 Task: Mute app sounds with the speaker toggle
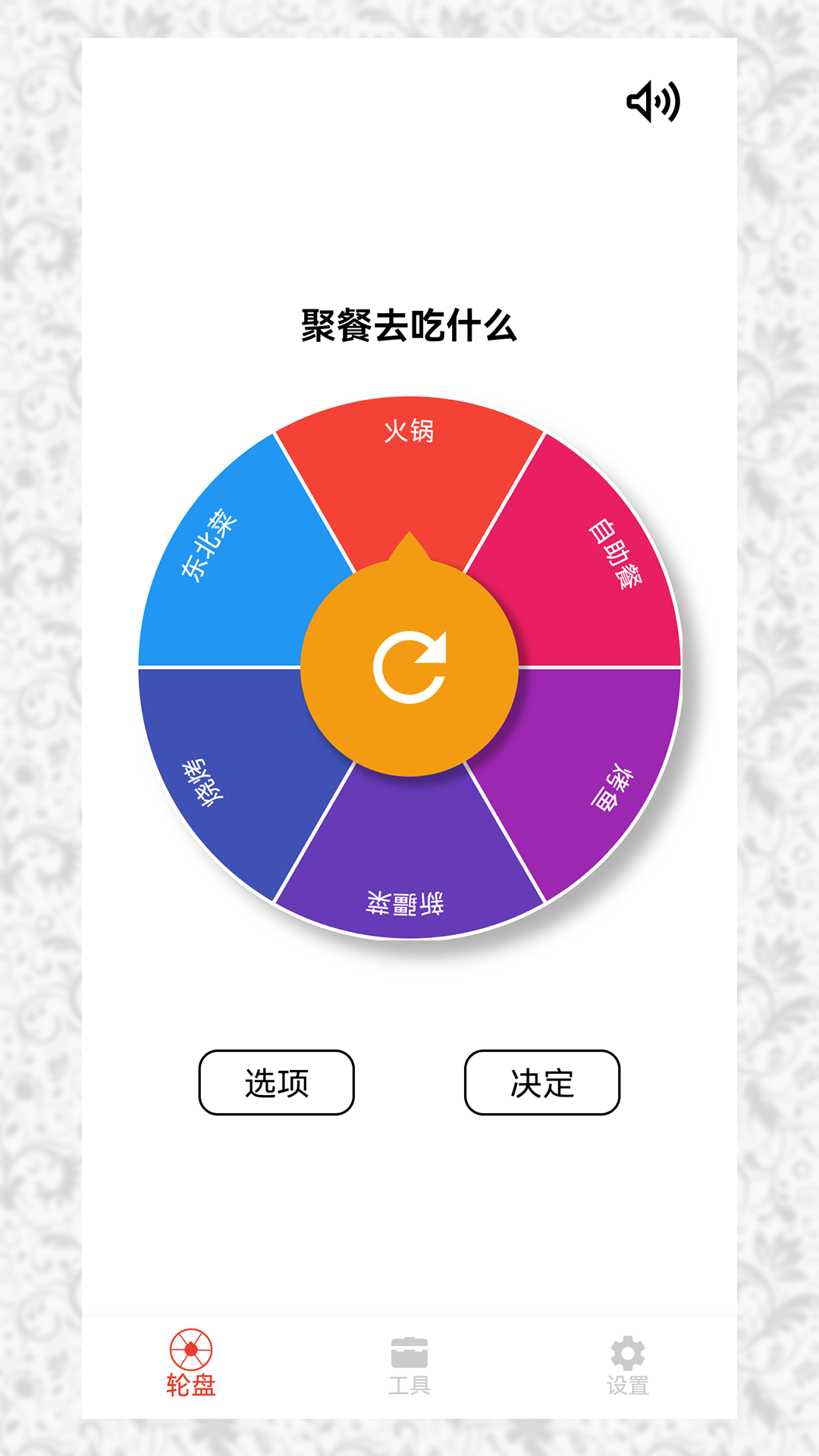[x=652, y=101]
